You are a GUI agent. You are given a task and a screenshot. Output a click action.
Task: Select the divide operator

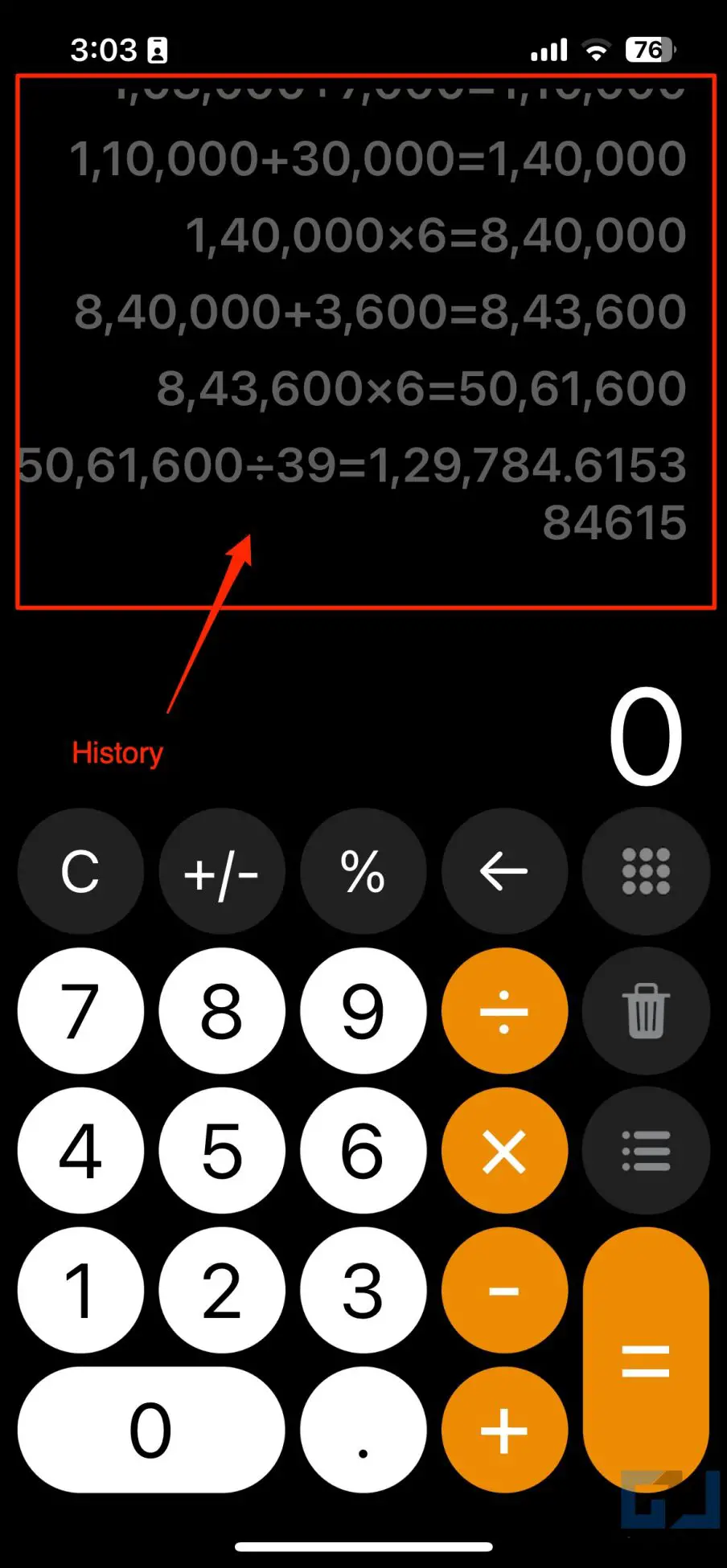[x=504, y=1011]
